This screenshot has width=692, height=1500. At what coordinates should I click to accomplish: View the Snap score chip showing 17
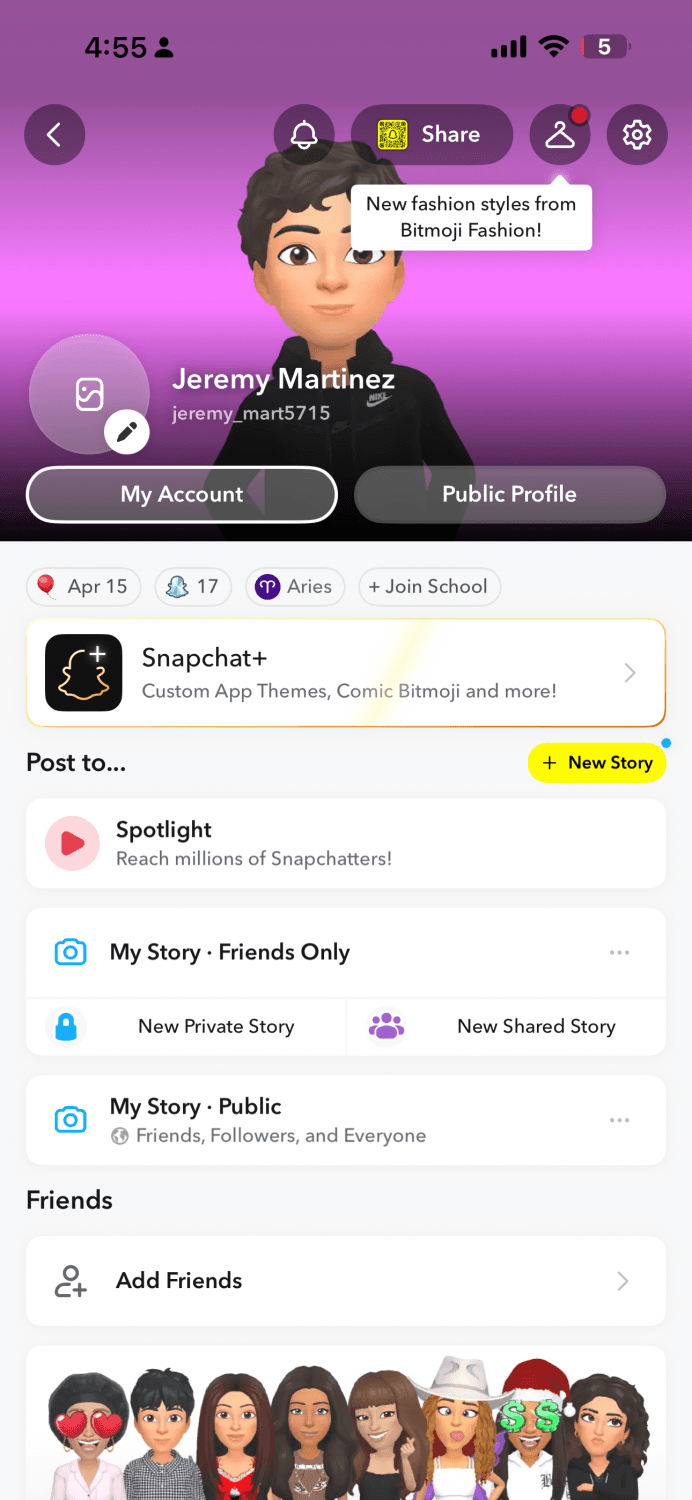[194, 587]
